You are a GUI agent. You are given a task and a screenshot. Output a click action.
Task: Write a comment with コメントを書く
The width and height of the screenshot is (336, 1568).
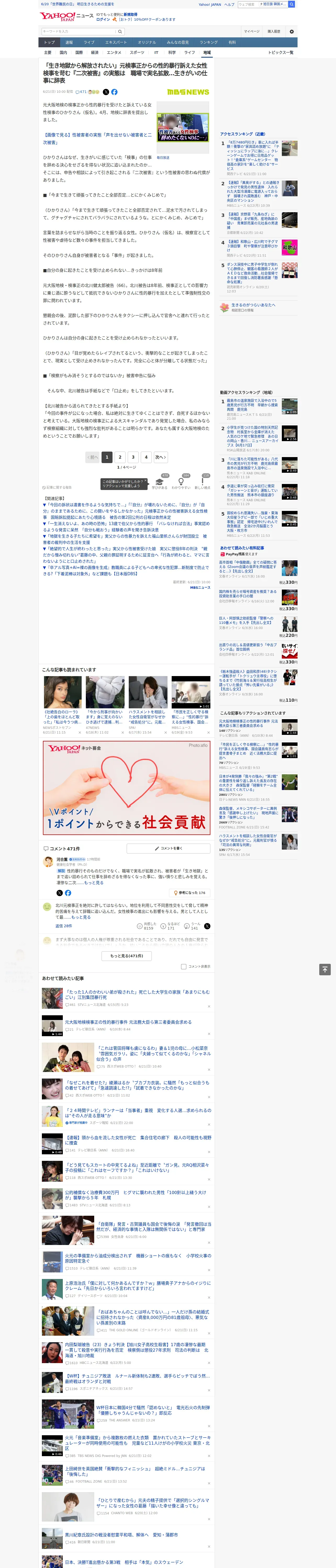click(x=168, y=848)
